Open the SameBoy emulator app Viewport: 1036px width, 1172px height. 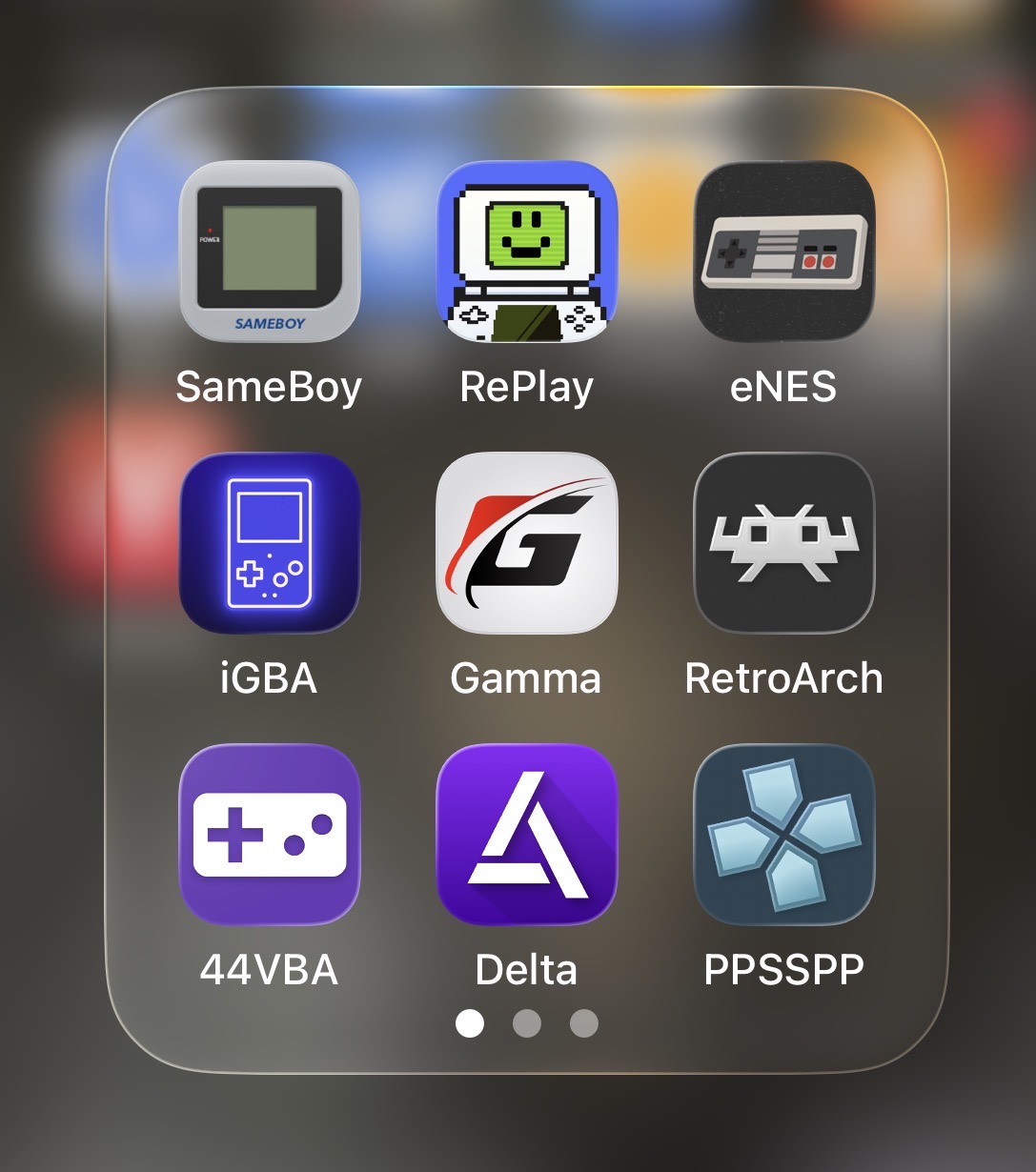[269, 252]
